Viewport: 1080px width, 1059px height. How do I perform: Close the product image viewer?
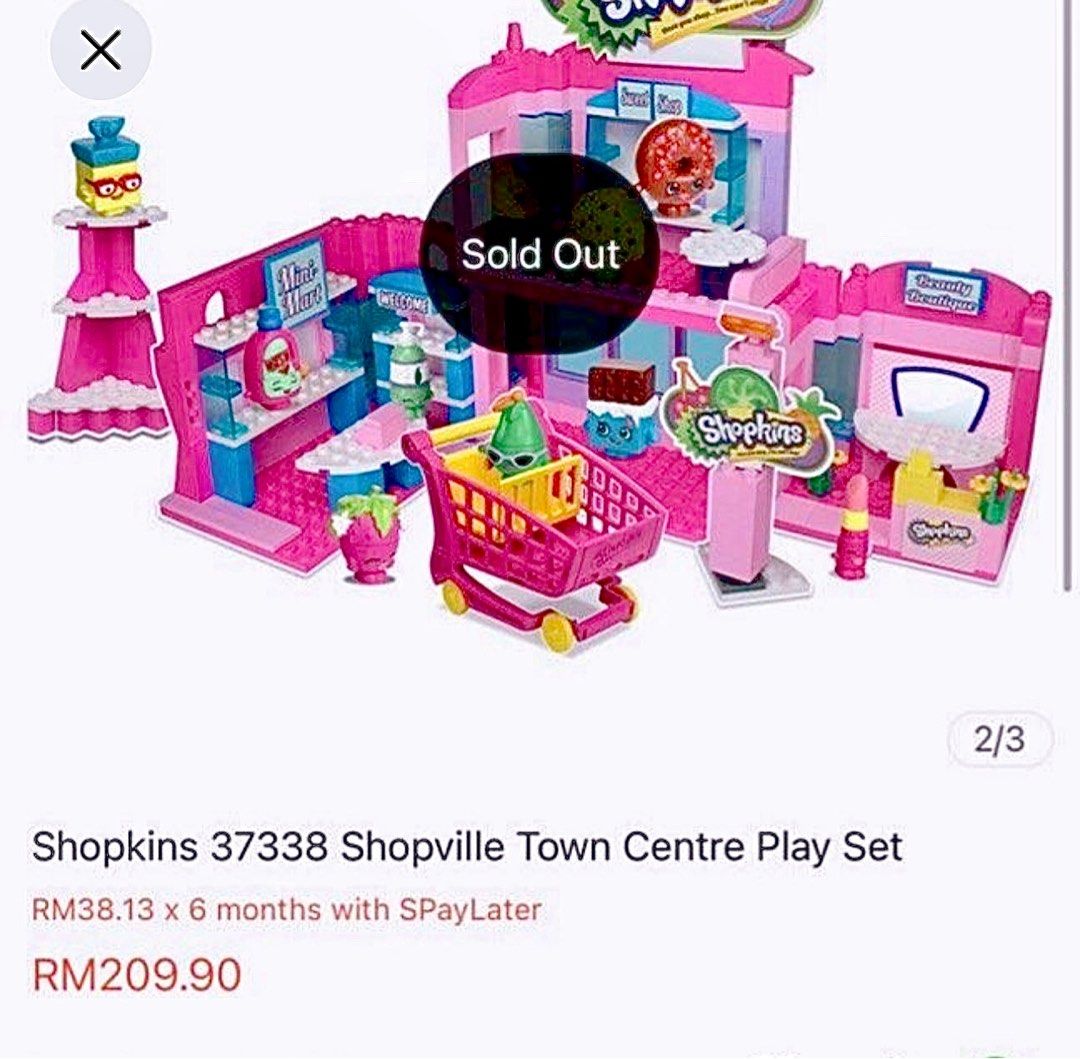(x=101, y=49)
